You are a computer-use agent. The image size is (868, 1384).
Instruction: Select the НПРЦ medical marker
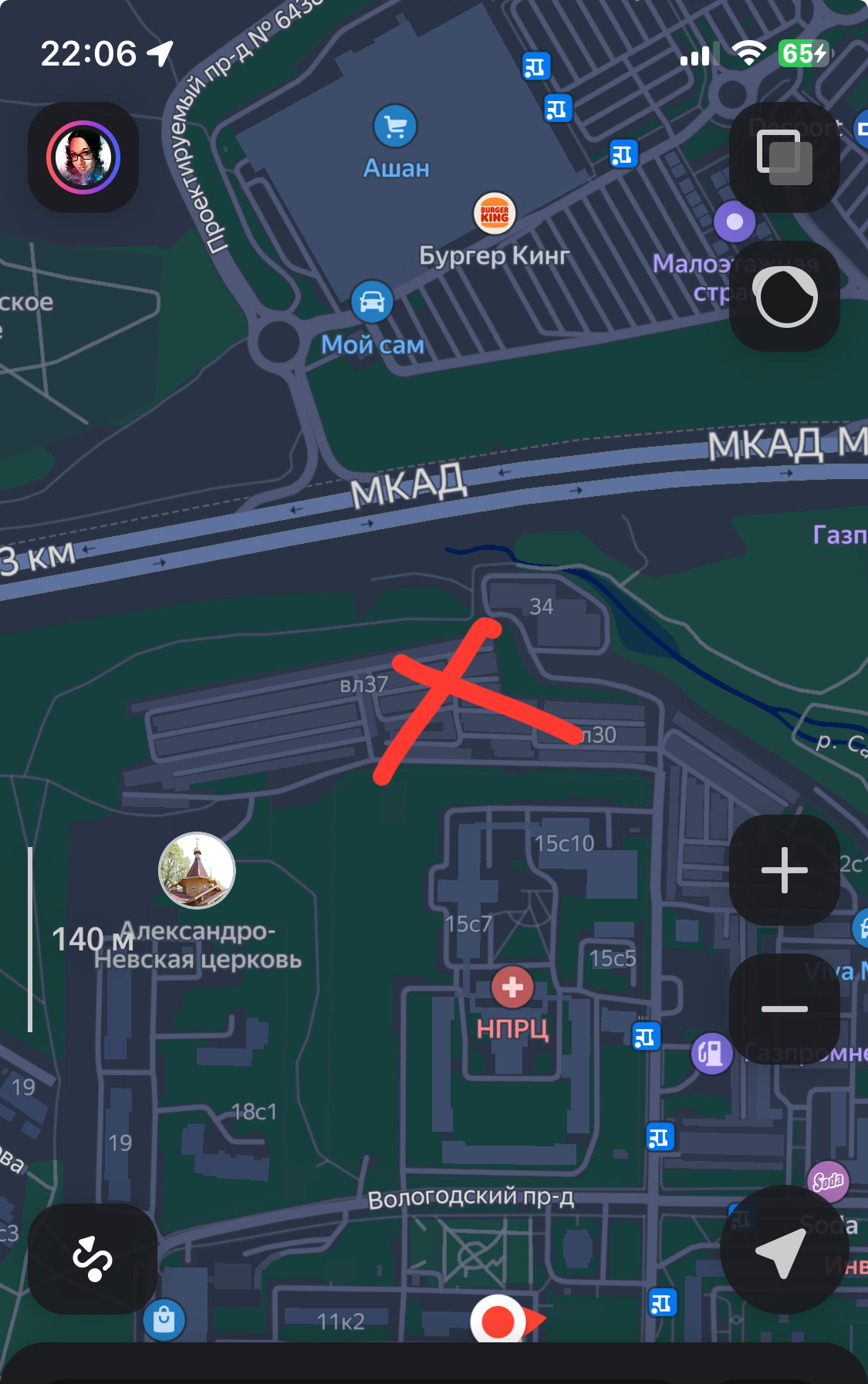point(512,987)
